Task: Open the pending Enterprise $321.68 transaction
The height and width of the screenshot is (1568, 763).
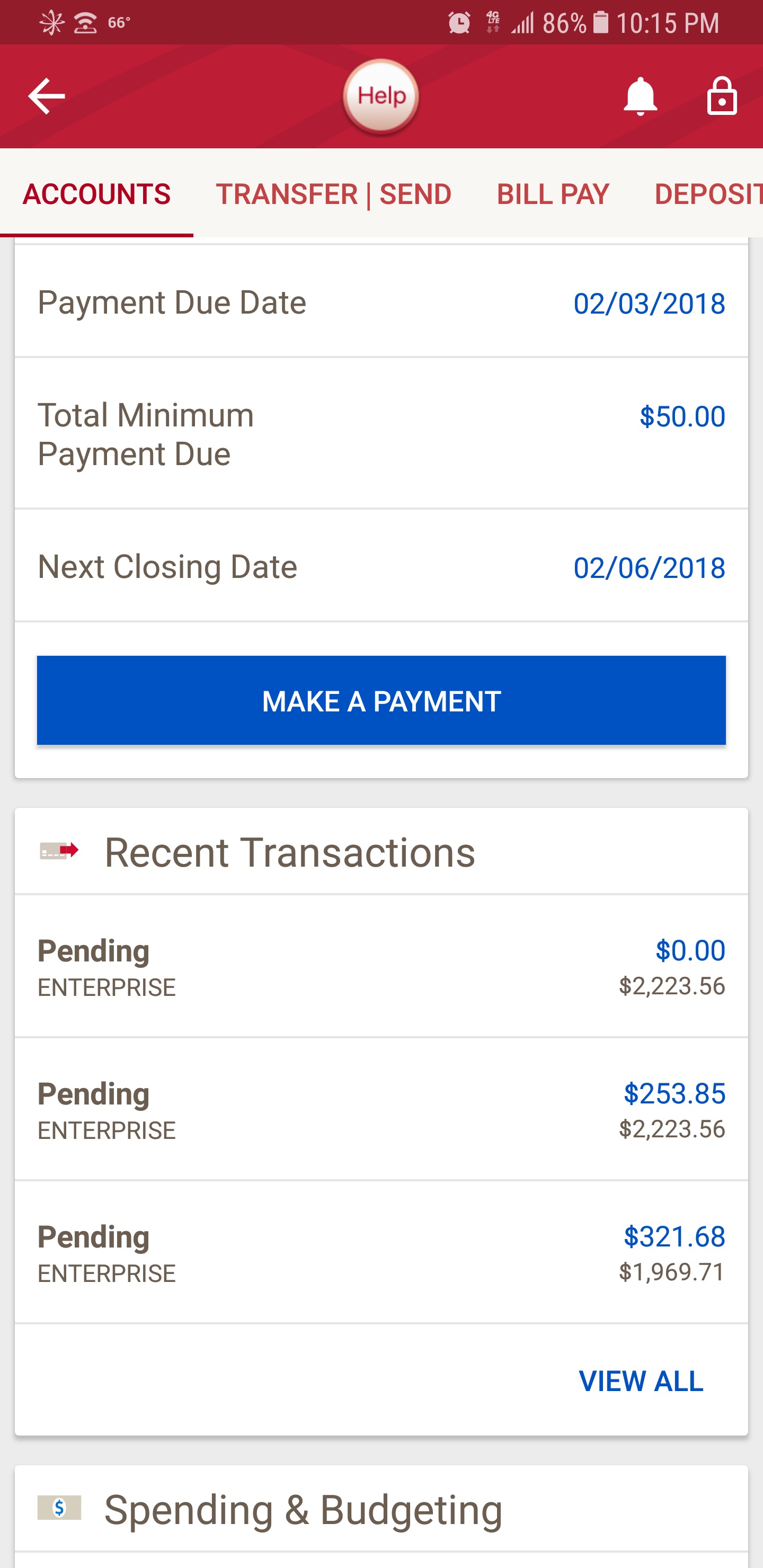Action: (x=381, y=1253)
